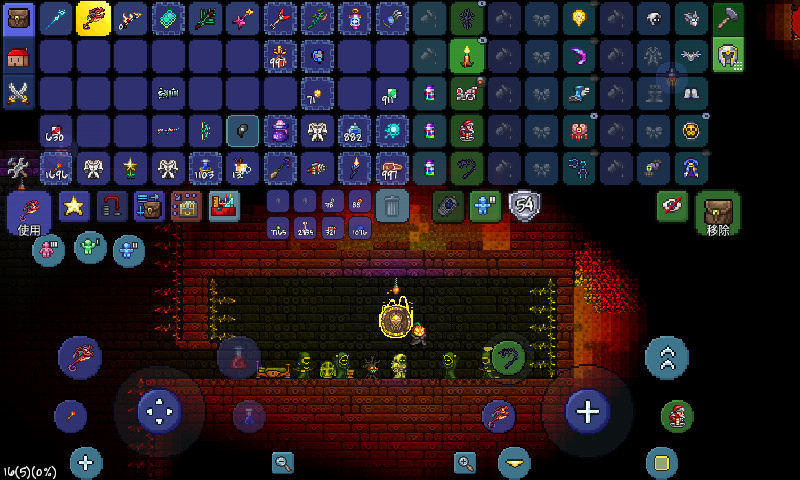Viewport: 800px width, 480px height.
Task: Open the crafting wrench tab
Action: (17, 168)
